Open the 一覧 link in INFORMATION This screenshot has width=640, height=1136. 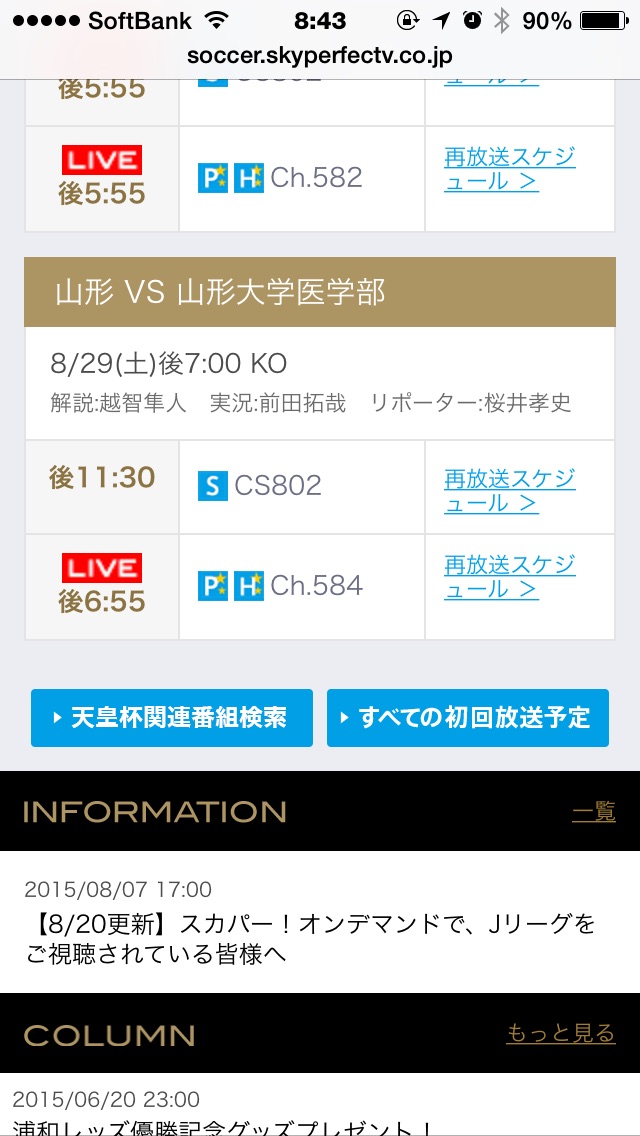pyautogui.click(x=594, y=812)
